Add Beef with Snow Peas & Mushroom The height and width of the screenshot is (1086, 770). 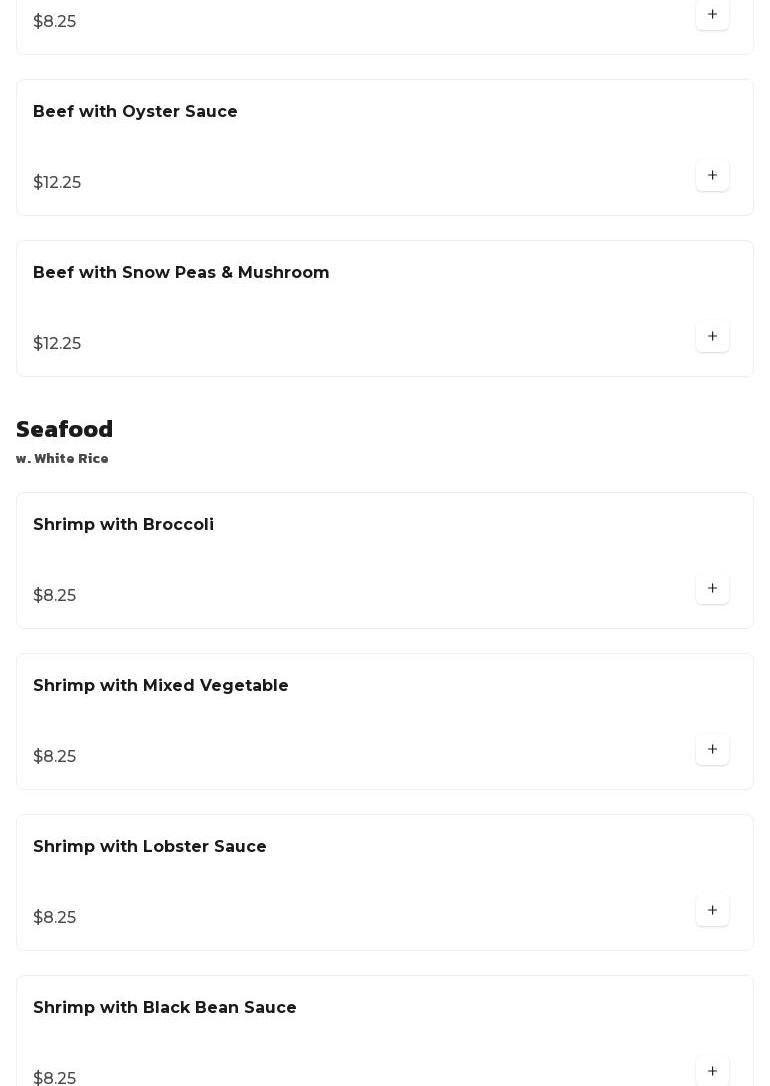tap(712, 337)
